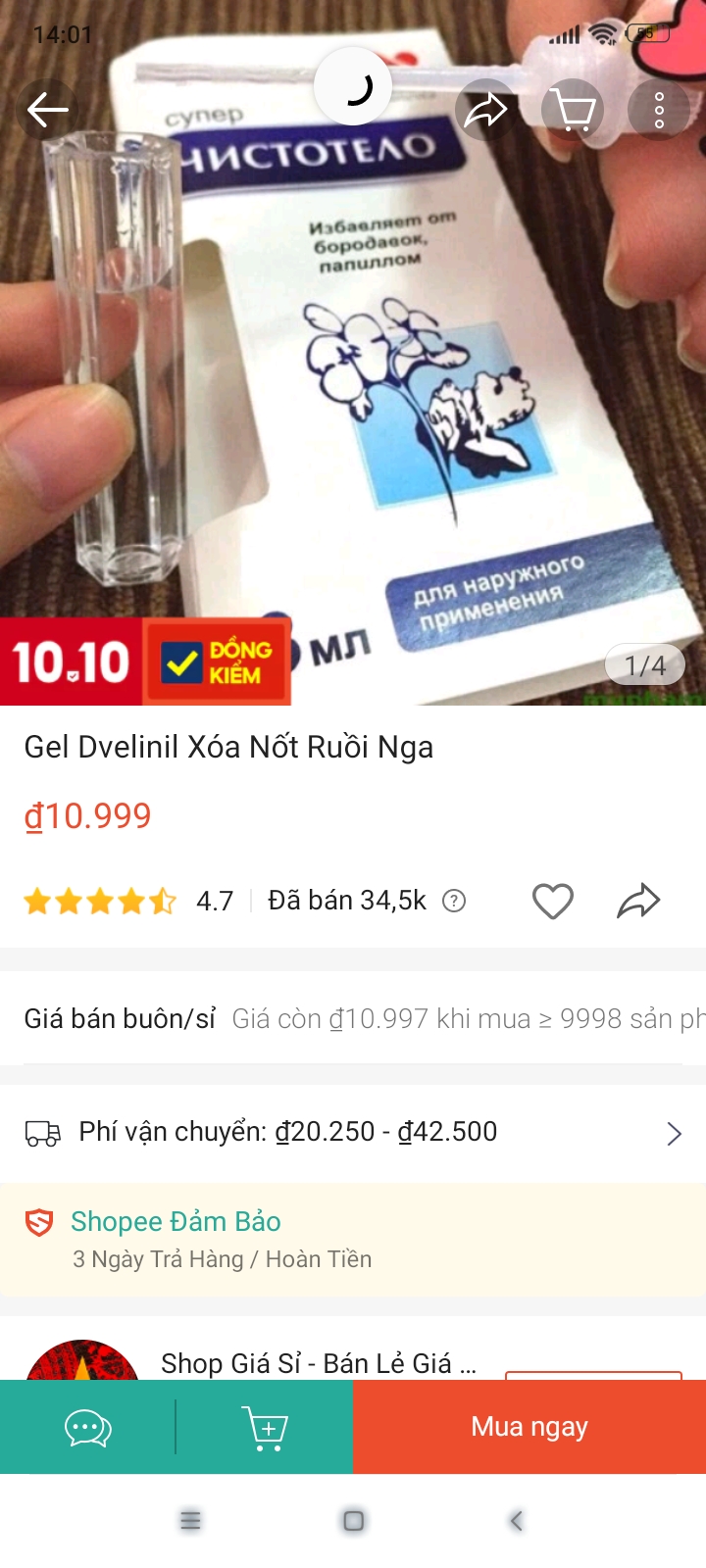The width and height of the screenshot is (706, 1568).
Task: Open the 10.10 Đồng Kiểm promo badge
Action: 145,661
